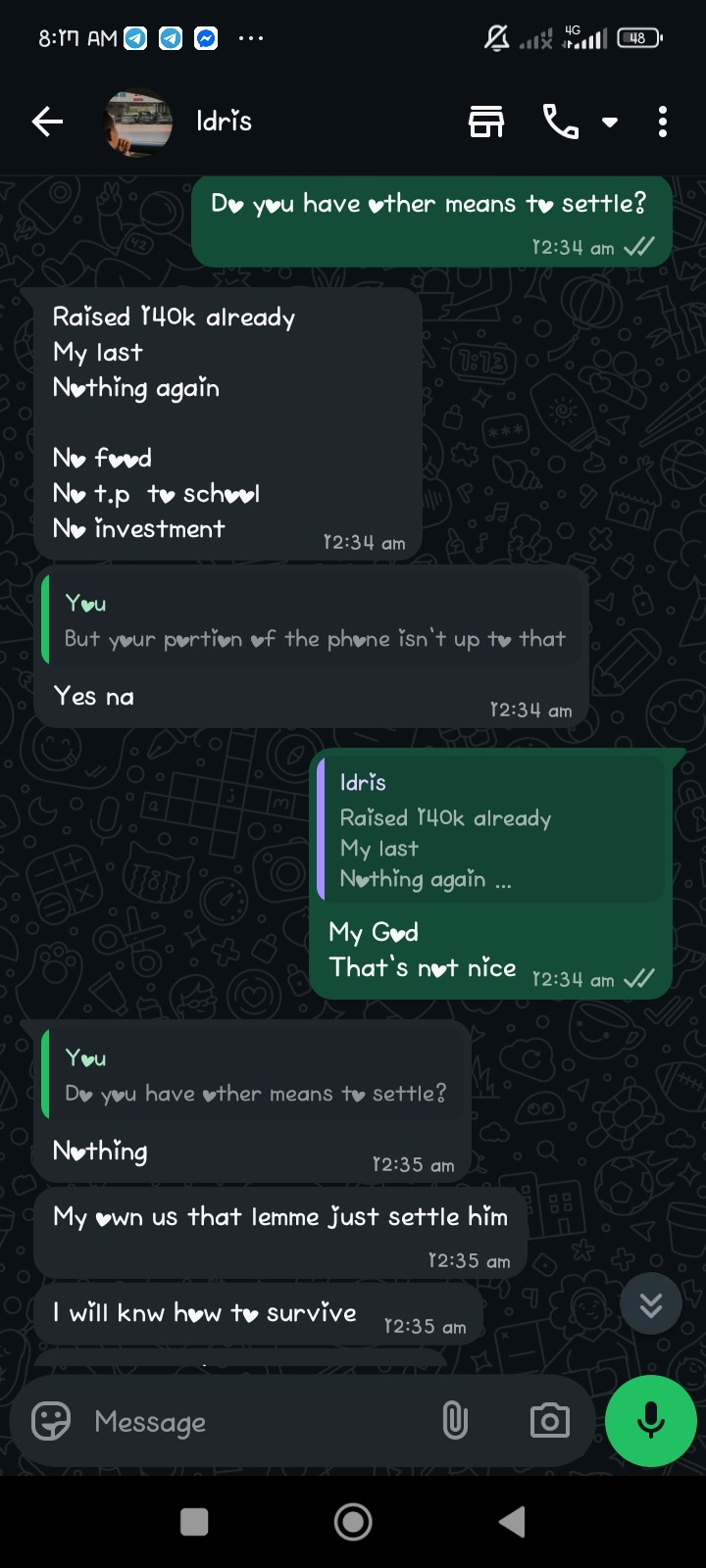Image resolution: width=706 pixels, height=1568 pixels.
Task: Record a voice message with microphone
Action: pyautogui.click(x=650, y=1420)
